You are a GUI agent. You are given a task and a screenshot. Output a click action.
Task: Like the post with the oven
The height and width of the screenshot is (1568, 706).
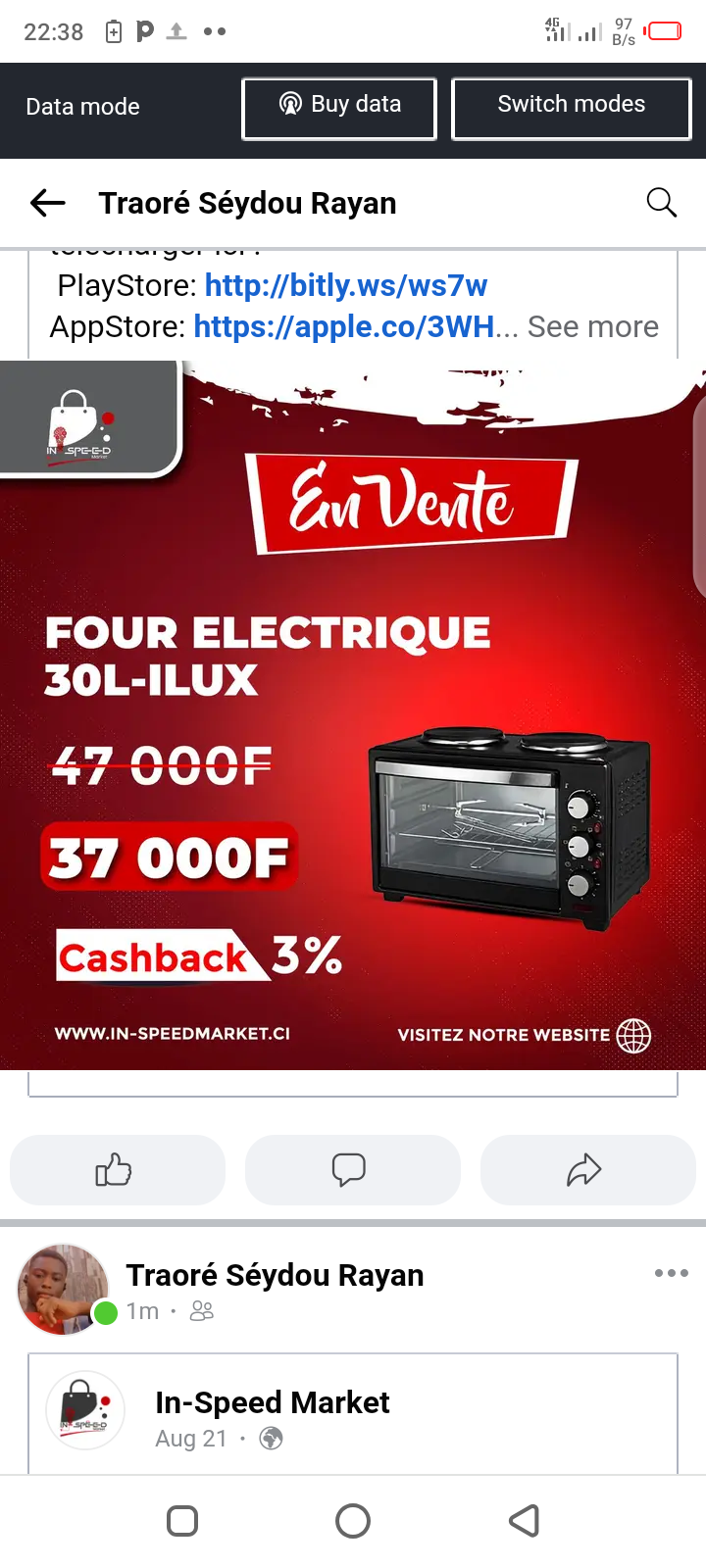point(118,1170)
